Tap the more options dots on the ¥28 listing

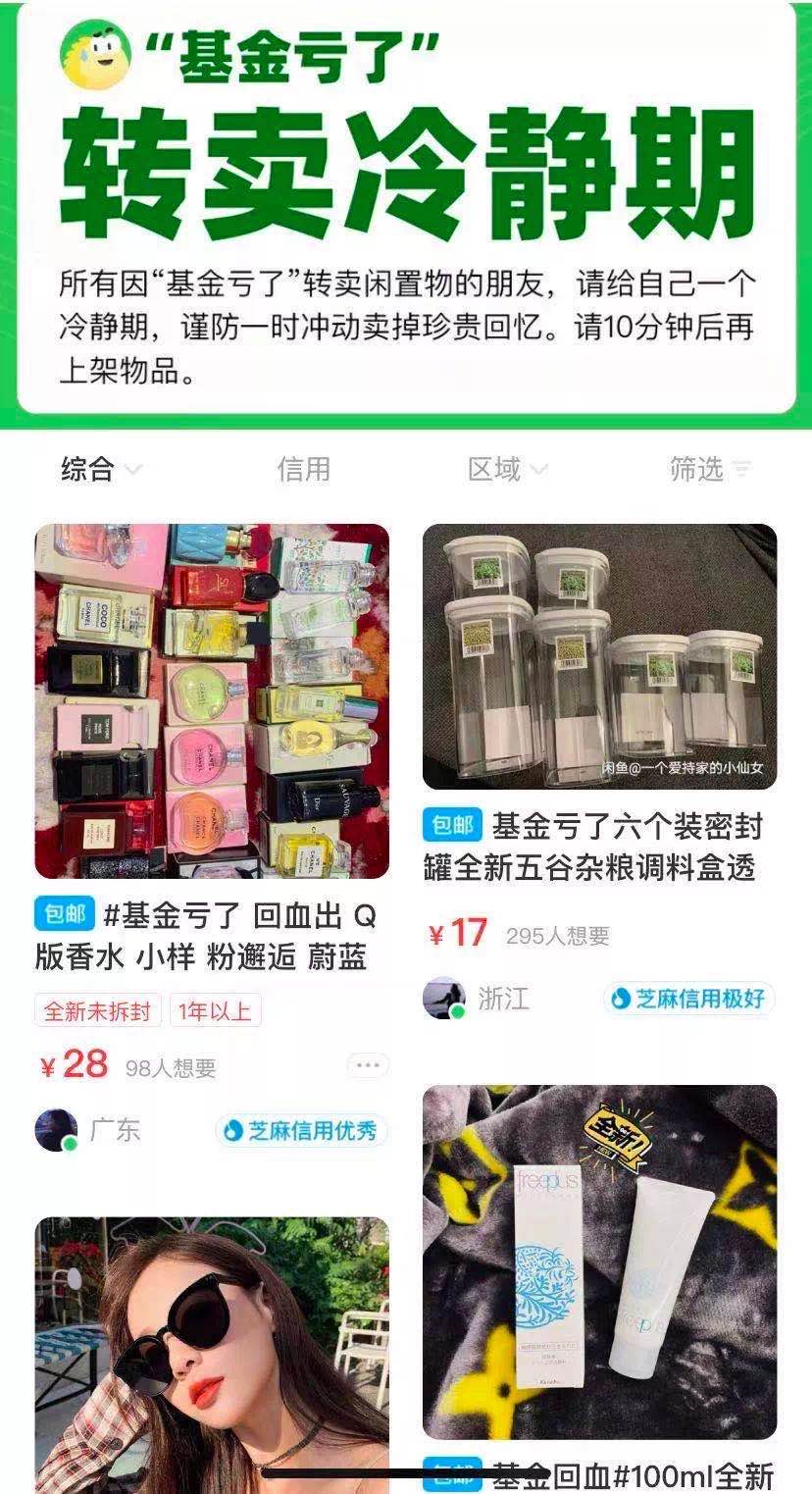368,1065
